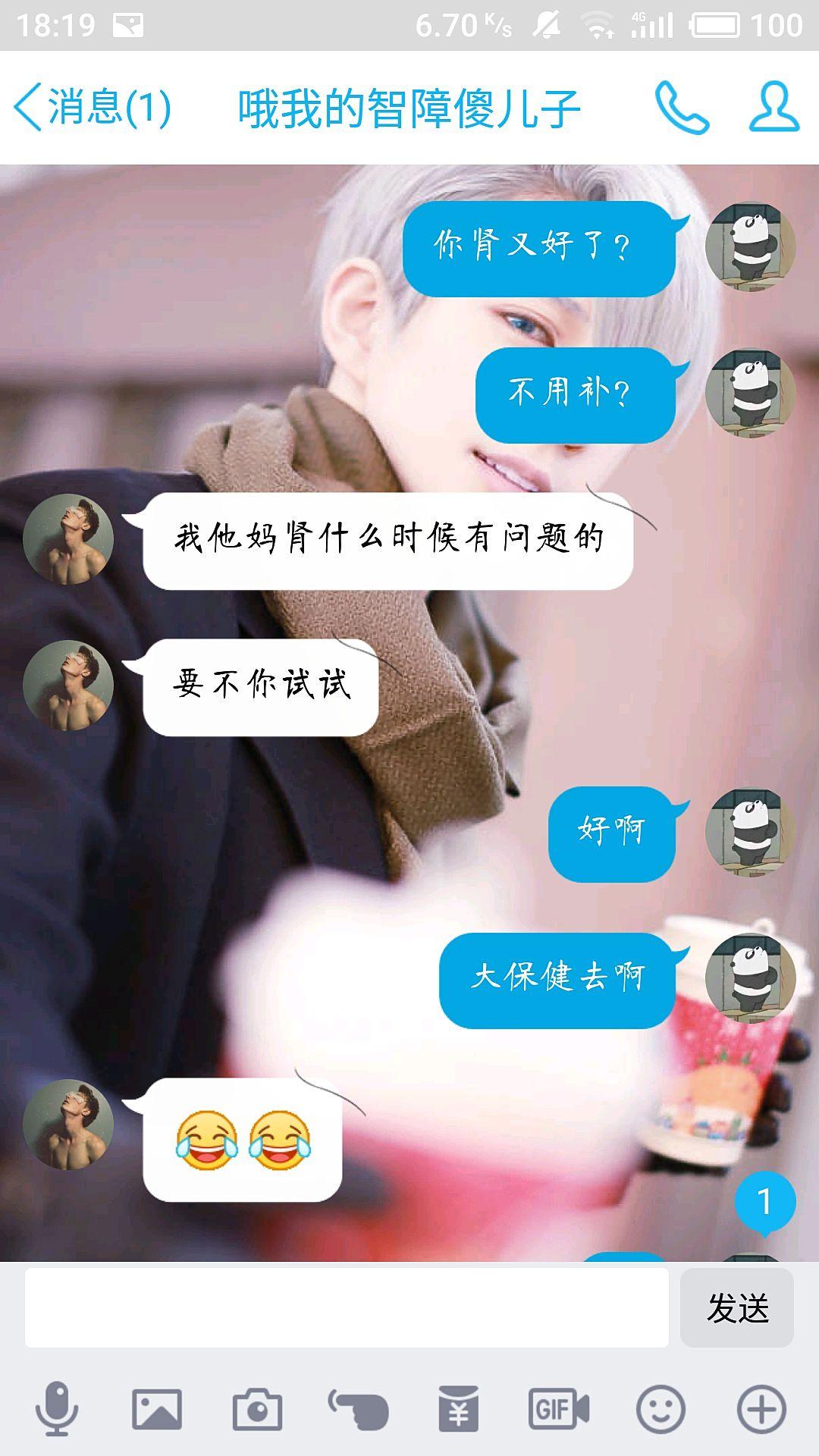The height and width of the screenshot is (1456, 819).
Task: Send a poke with the finger icon
Action: point(358,1409)
